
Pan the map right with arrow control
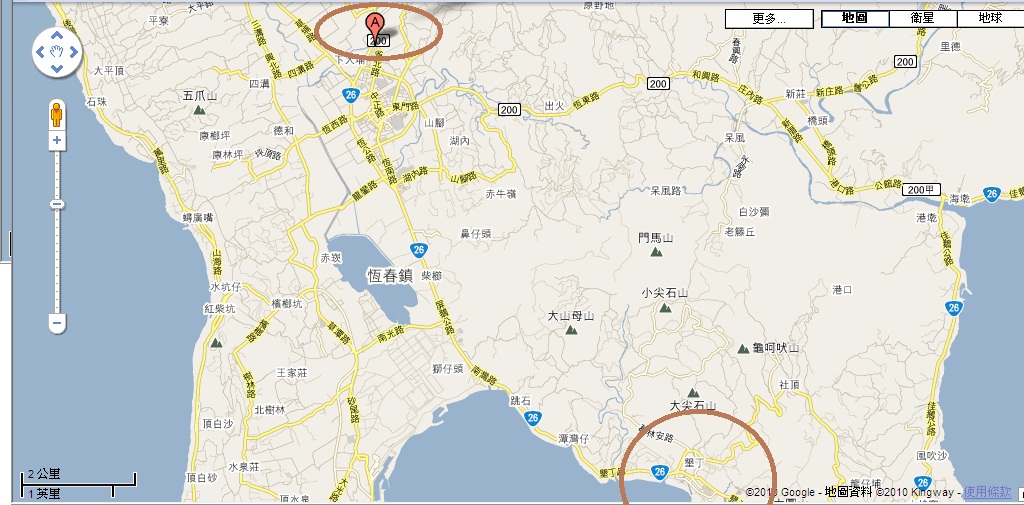pyautogui.click(x=75, y=51)
